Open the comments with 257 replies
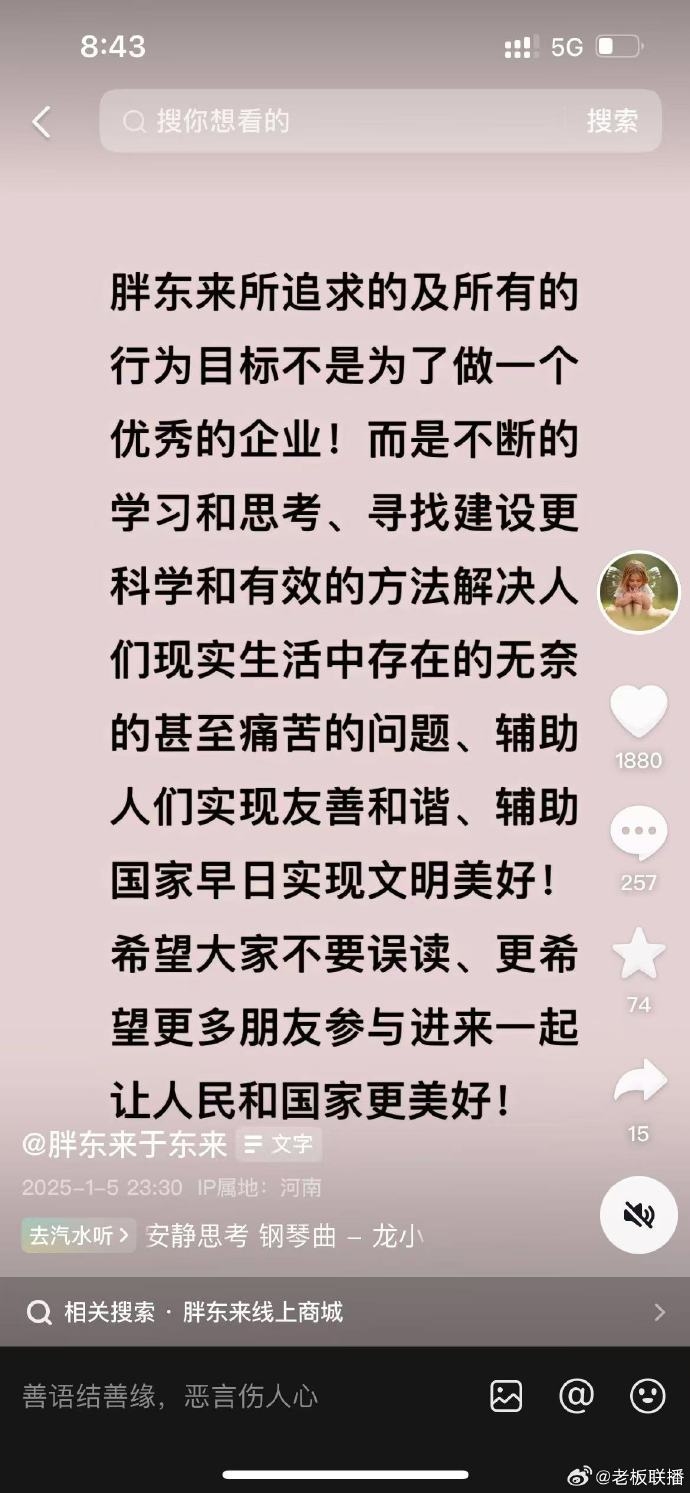Screen dimensions: 690x1493 638,834
